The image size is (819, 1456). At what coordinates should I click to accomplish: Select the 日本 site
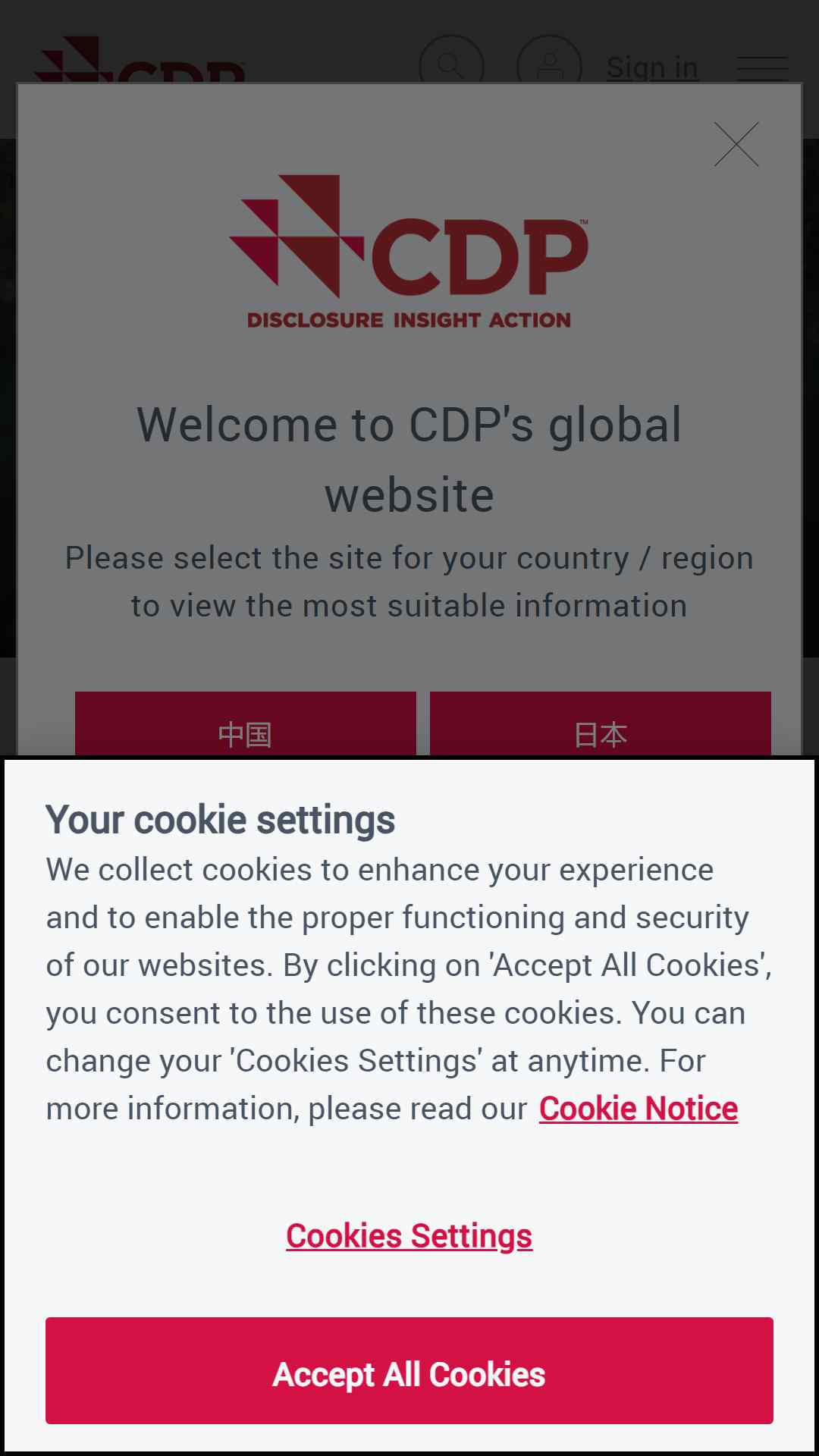coord(601,723)
